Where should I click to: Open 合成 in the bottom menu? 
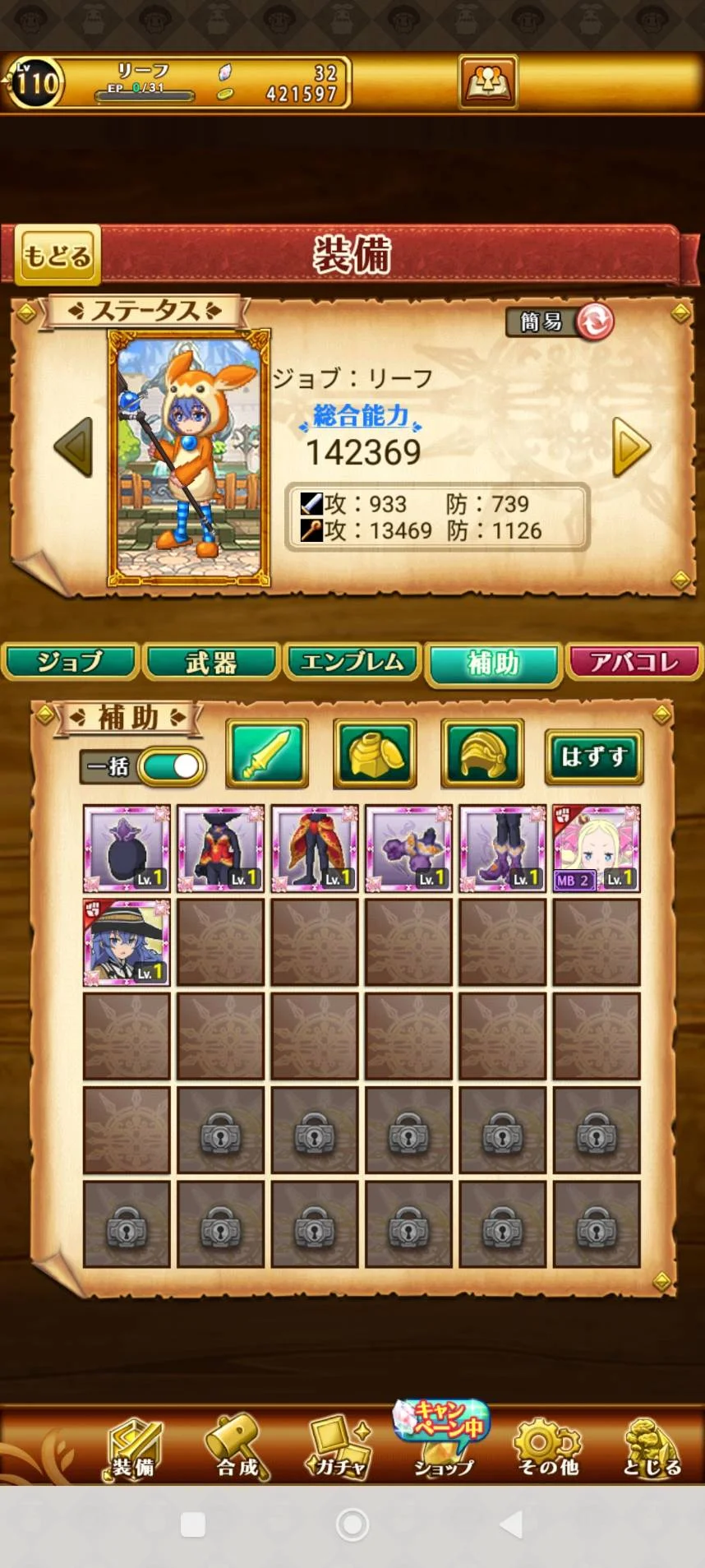point(237,1450)
